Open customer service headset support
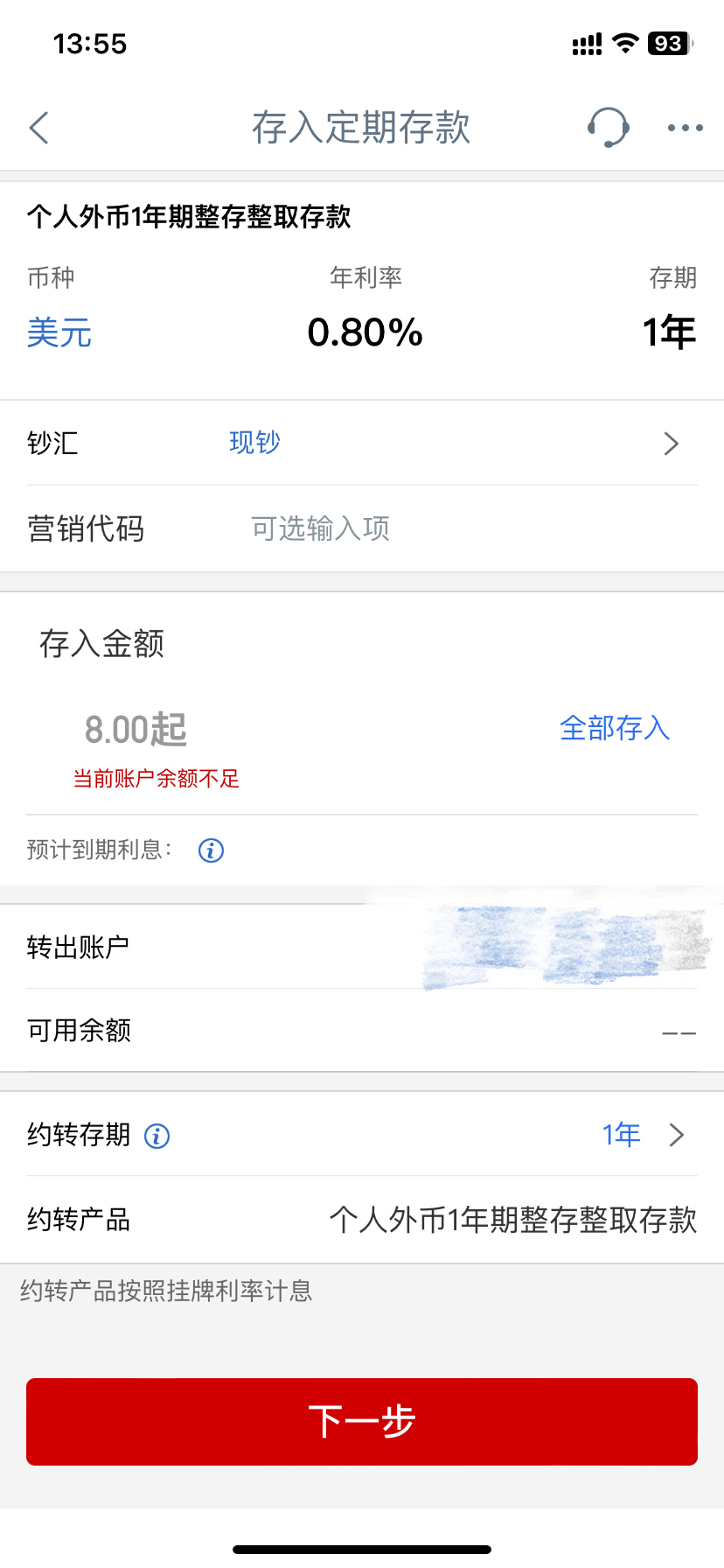 (608, 127)
